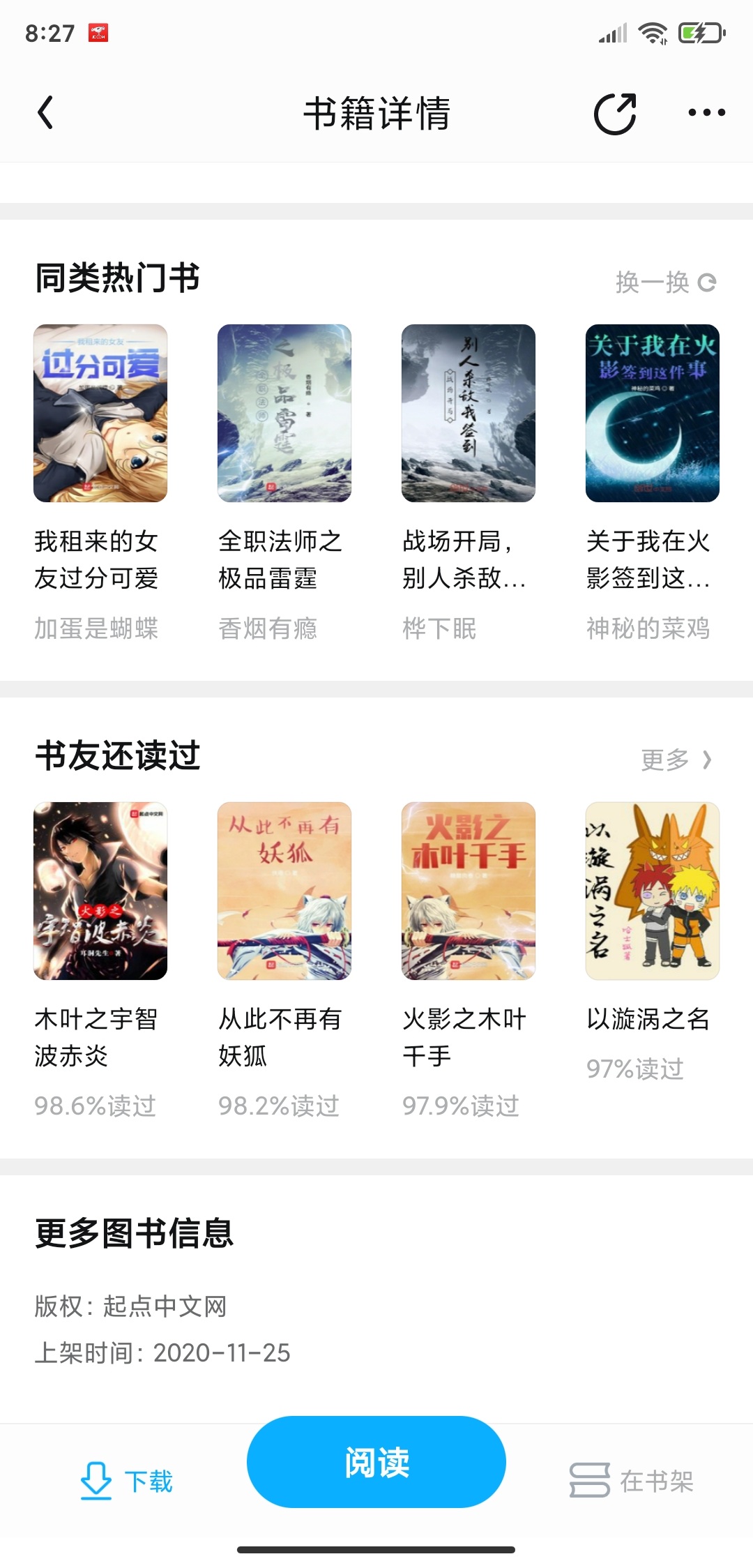Download this book with 下载
The width and height of the screenshot is (753, 1568).
point(127,1480)
